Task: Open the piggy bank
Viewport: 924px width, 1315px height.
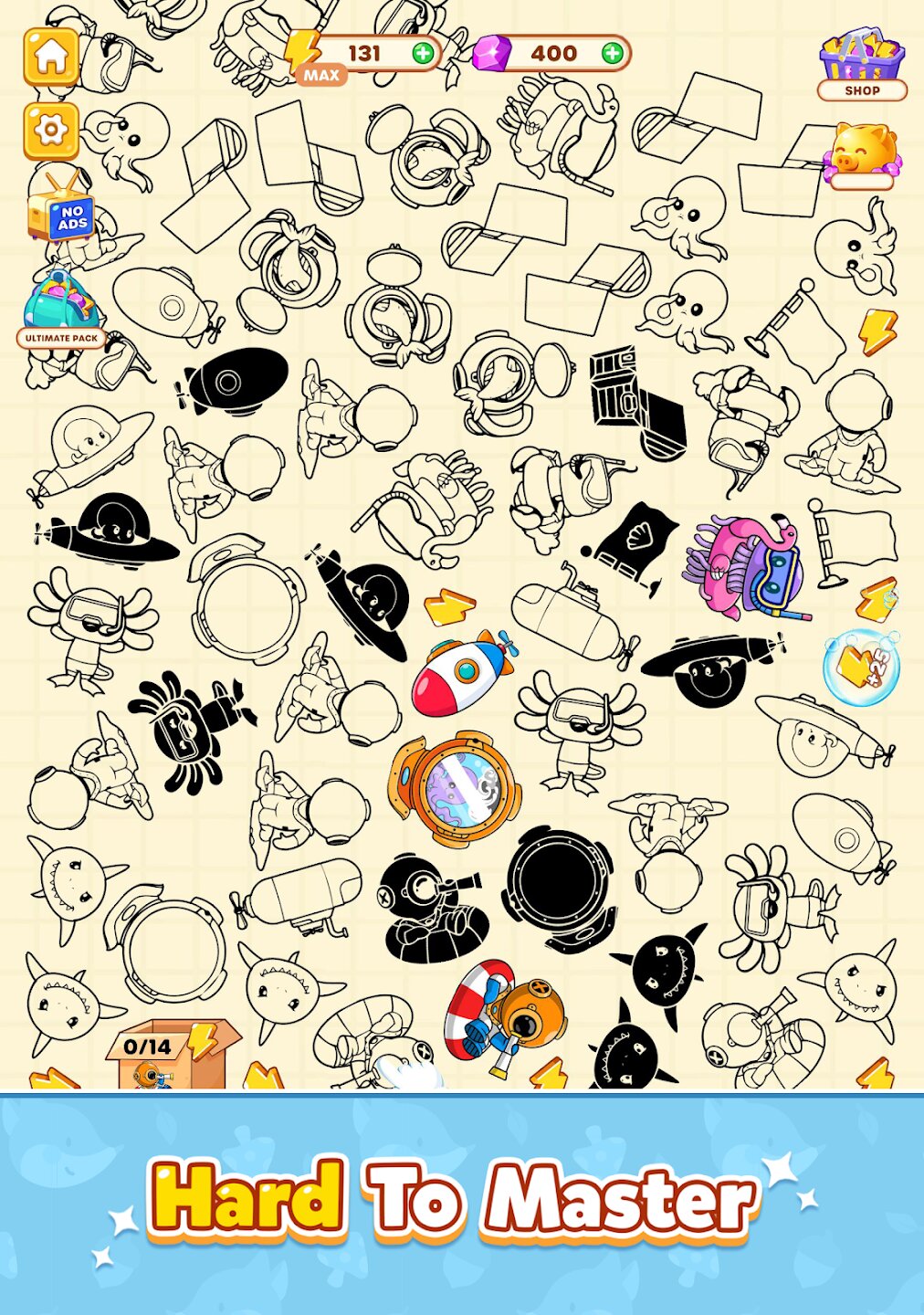Action: [863, 155]
